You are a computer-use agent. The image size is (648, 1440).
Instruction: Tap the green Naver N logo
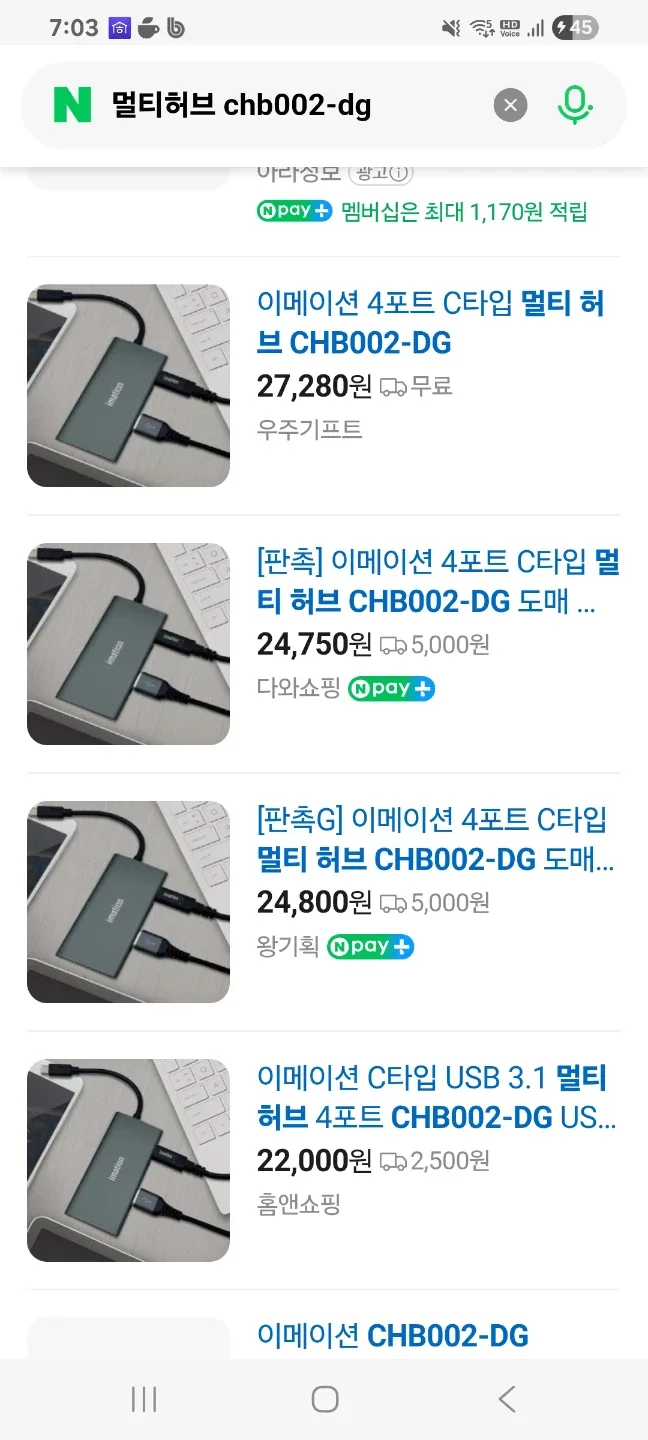tap(72, 105)
